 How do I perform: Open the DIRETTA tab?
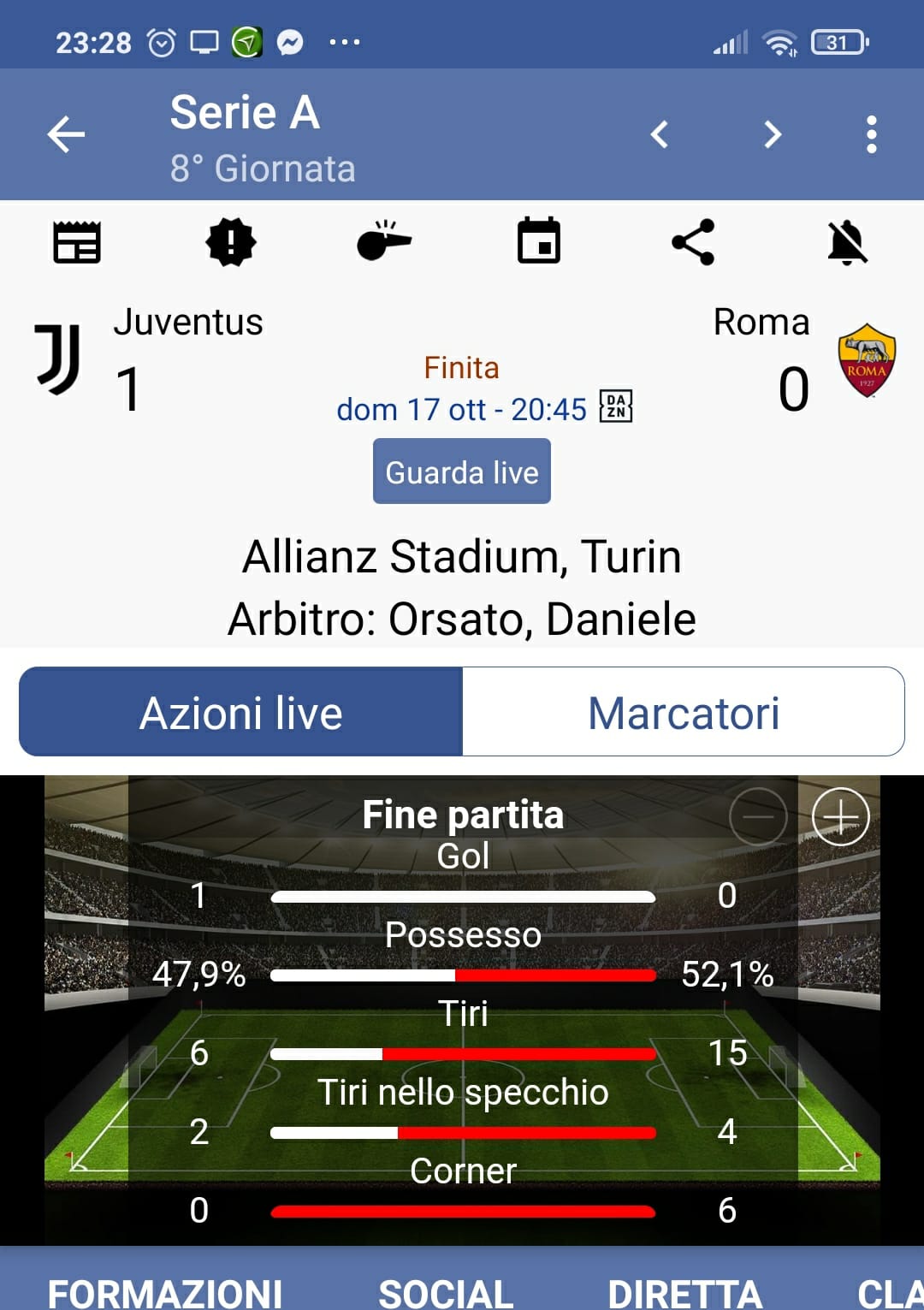pos(684,1292)
